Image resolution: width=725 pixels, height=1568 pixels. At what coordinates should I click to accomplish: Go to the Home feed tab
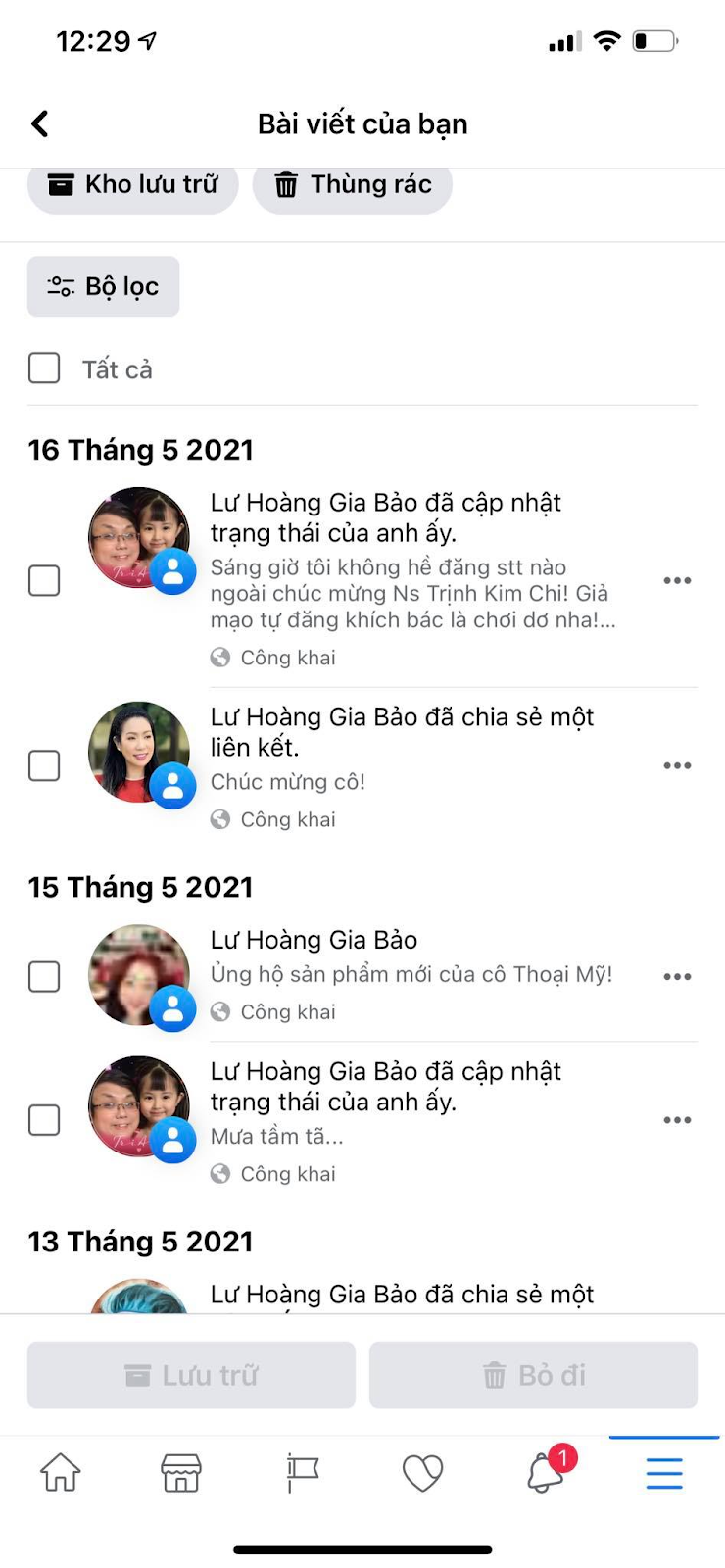(60, 1472)
